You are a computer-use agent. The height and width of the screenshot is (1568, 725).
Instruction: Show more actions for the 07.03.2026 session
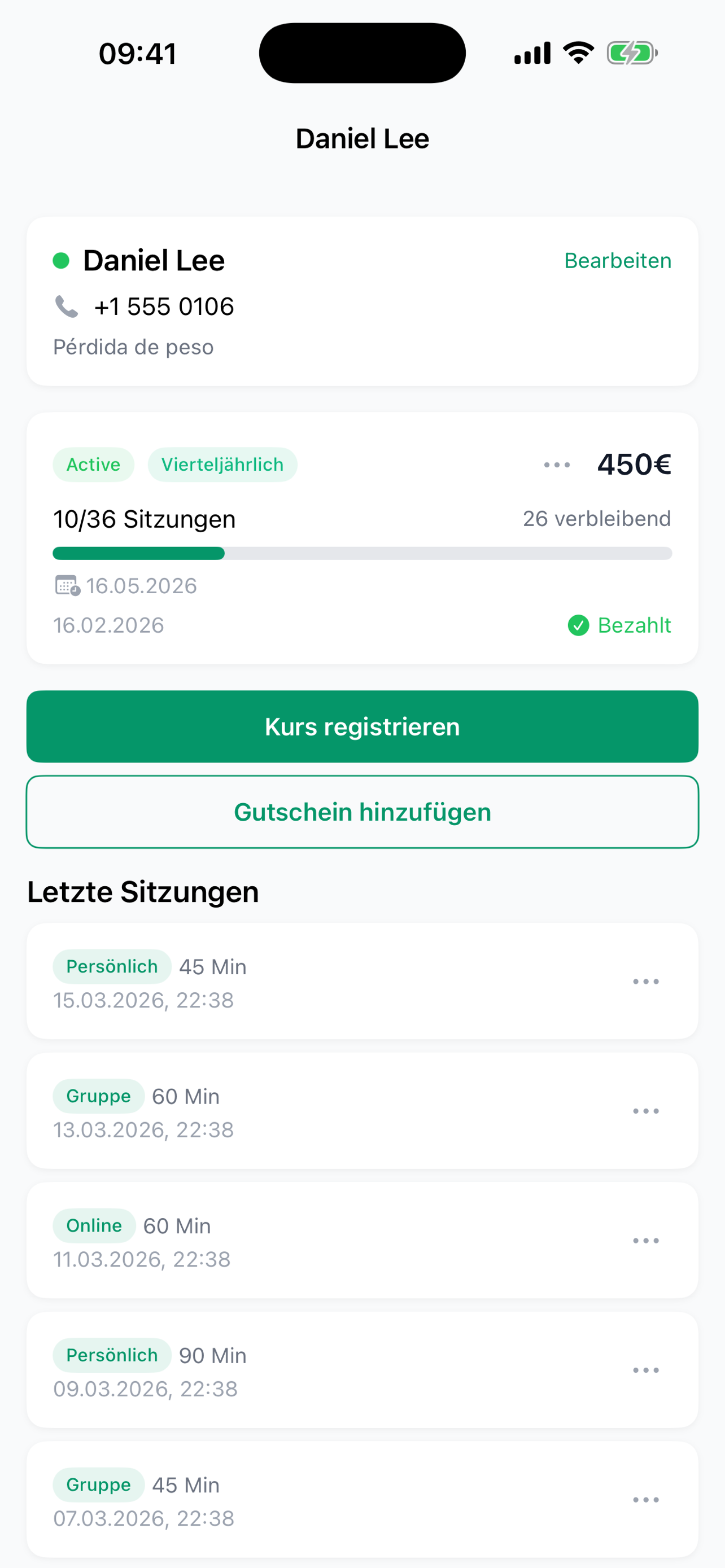(645, 1500)
